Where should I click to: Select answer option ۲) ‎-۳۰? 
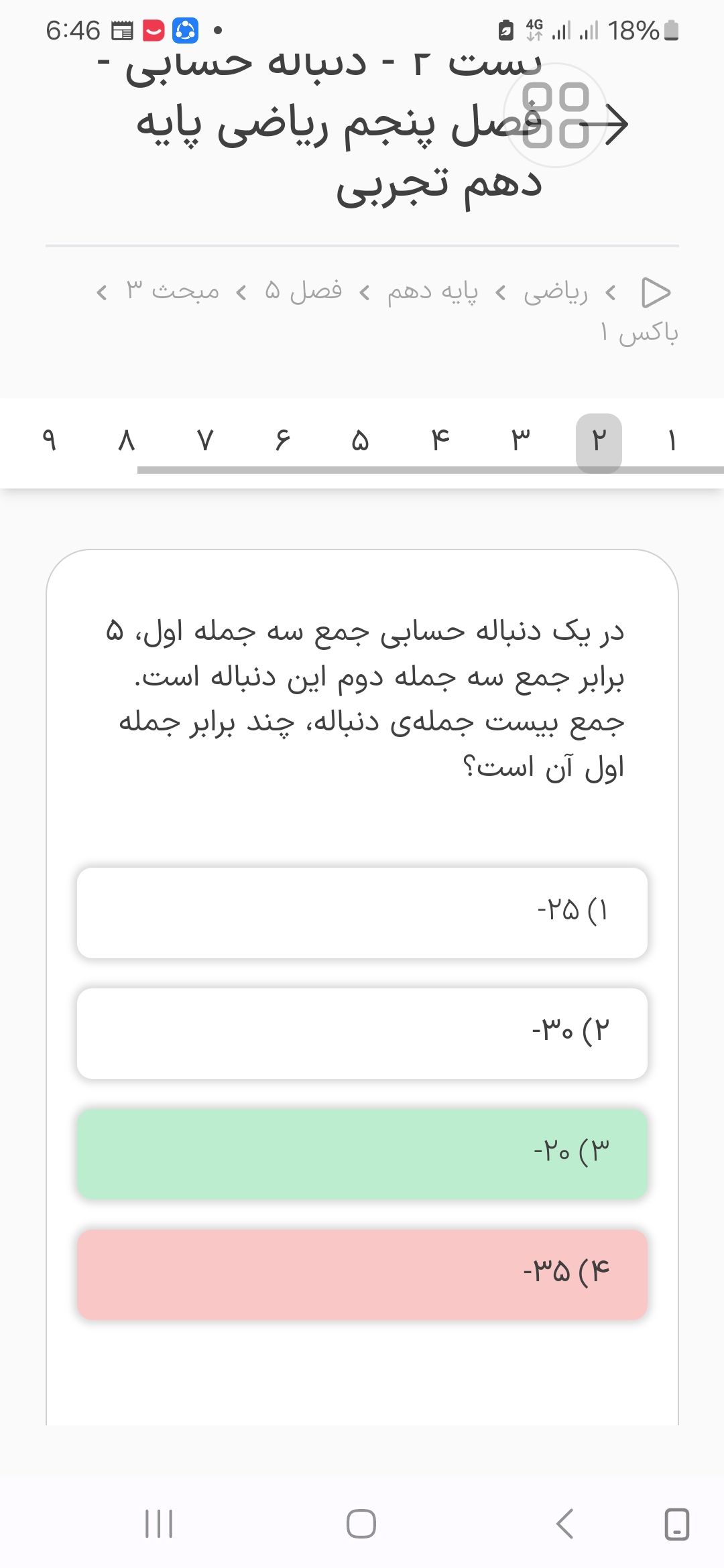click(x=362, y=1033)
